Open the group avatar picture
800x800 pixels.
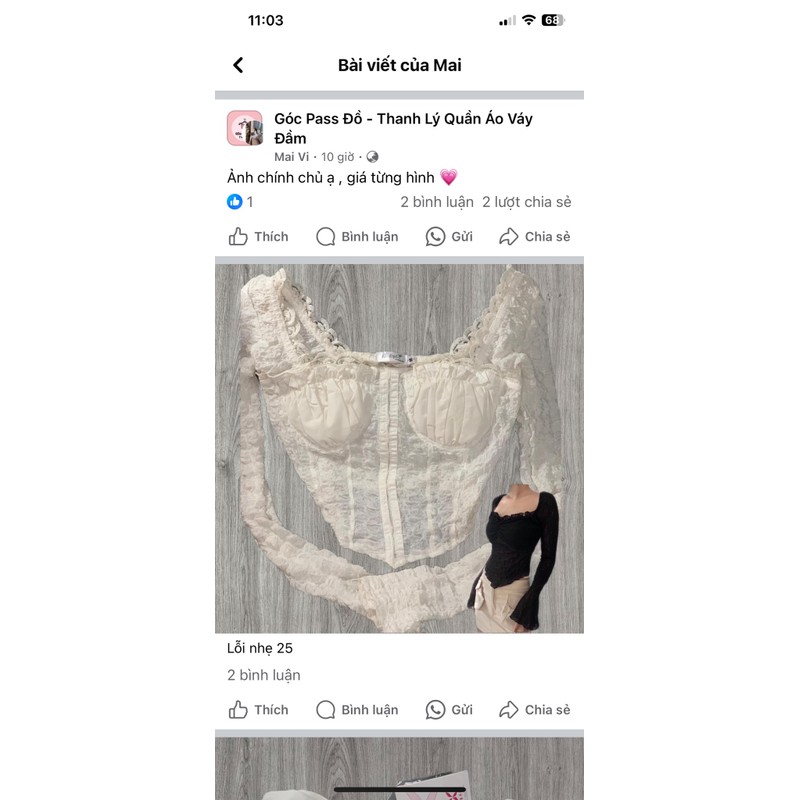pos(245,128)
